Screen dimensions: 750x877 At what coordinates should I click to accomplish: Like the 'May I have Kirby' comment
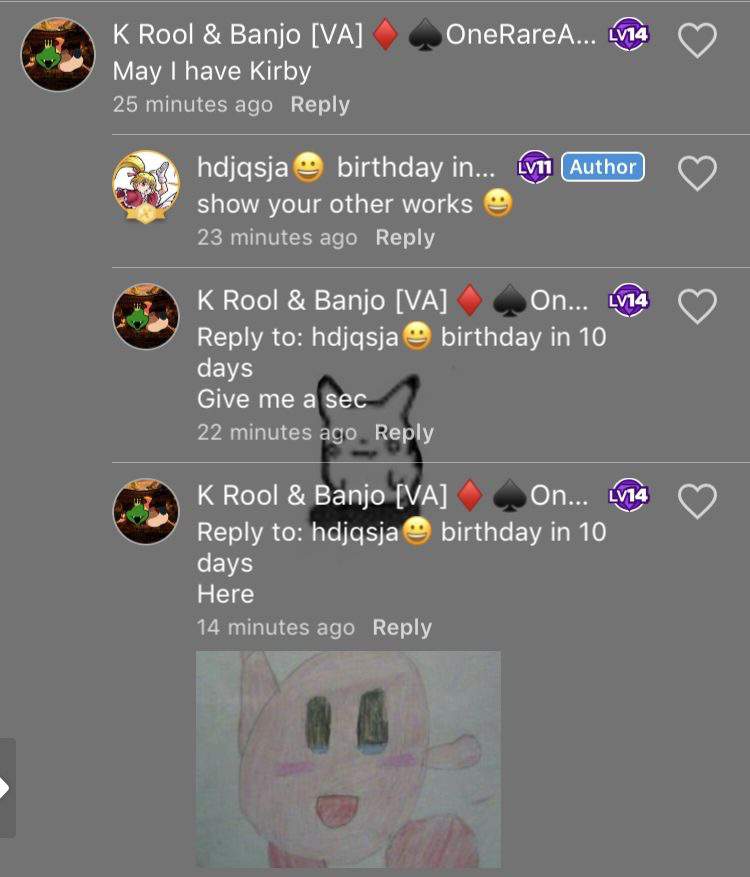coord(697,40)
